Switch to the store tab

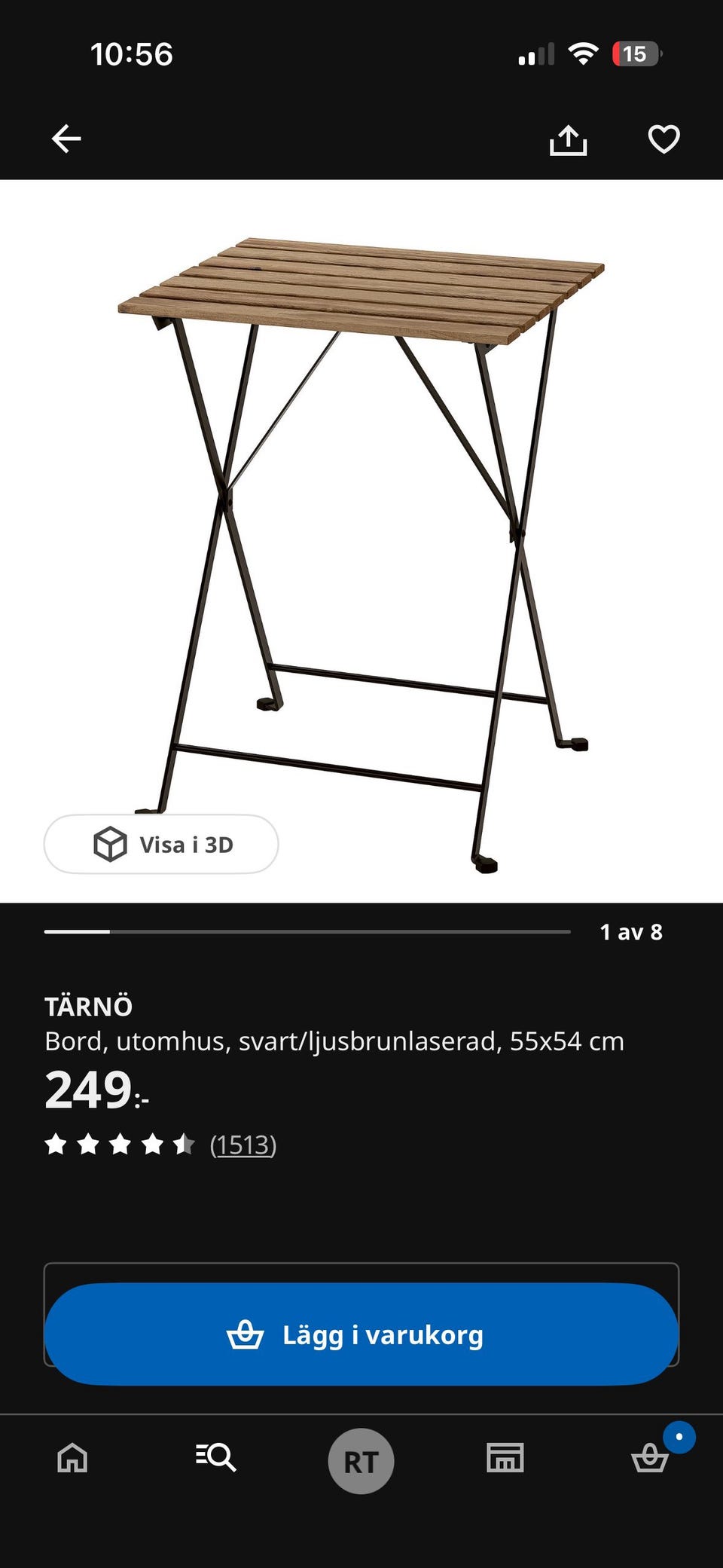click(505, 1458)
